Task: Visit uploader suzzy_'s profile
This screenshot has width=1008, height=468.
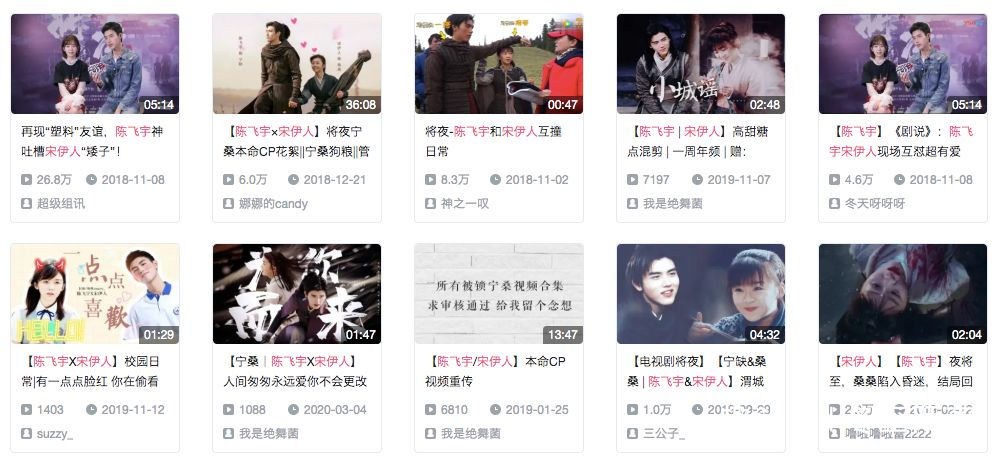Action: tap(55, 433)
